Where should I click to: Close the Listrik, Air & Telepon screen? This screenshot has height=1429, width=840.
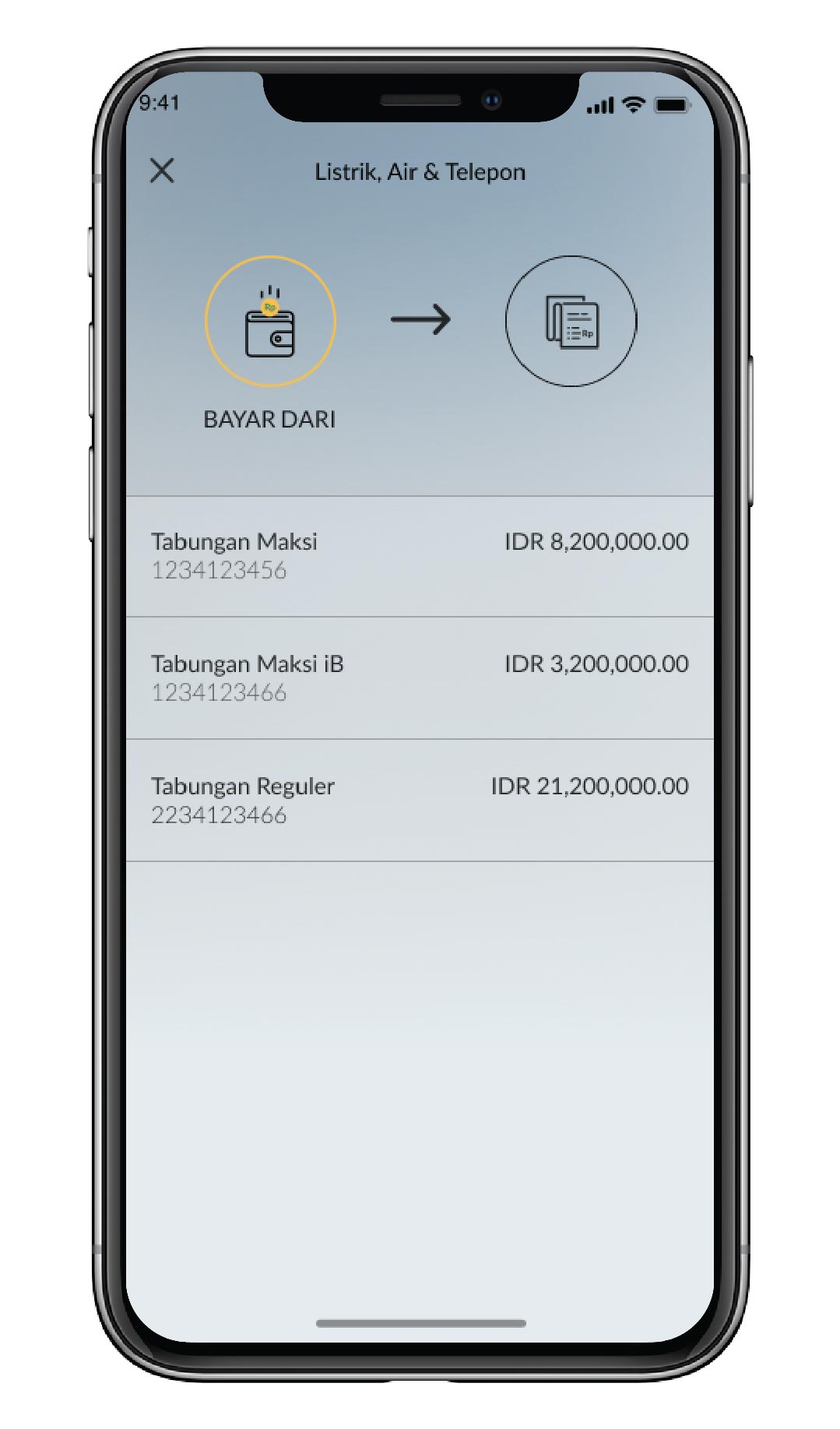tap(162, 171)
